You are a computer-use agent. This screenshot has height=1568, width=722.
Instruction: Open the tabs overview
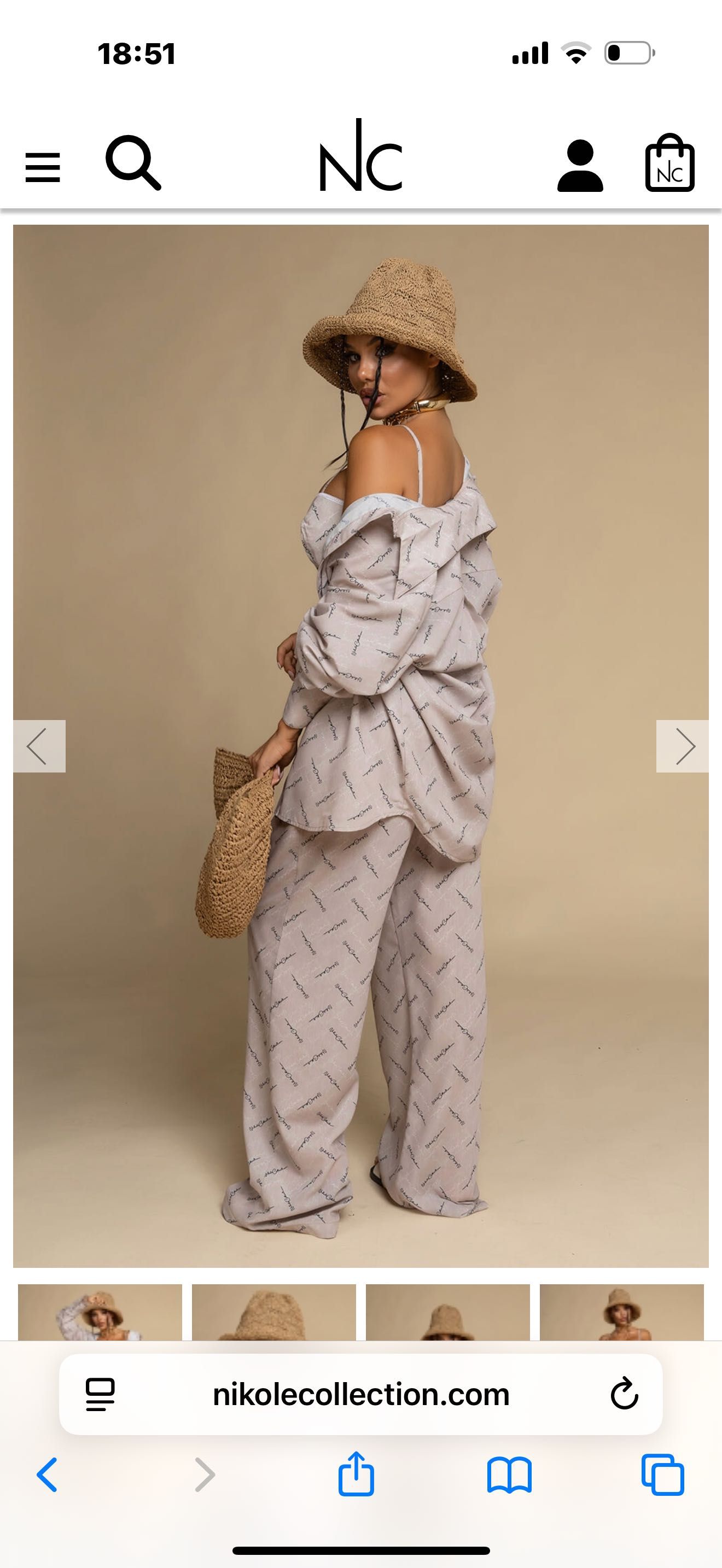(x=662, y=1475)
